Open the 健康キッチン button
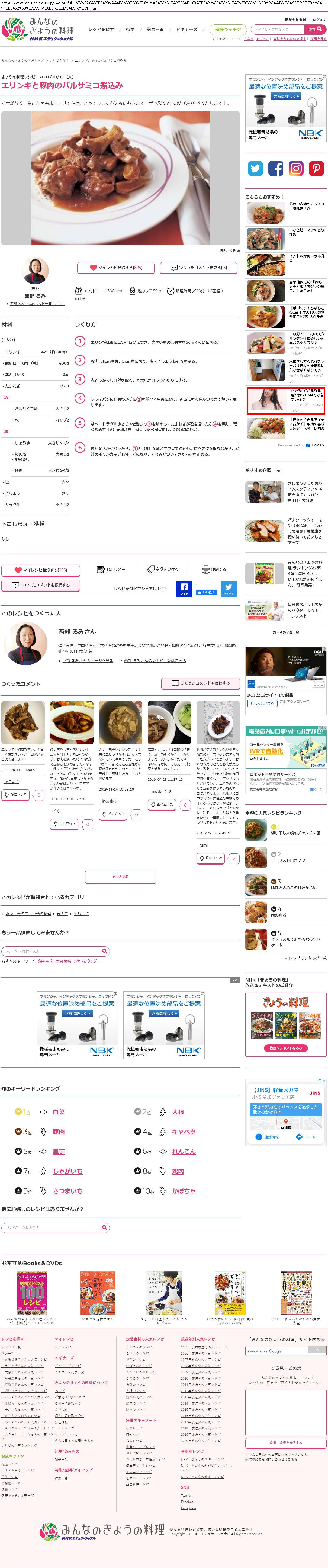 pyautogui.click(x=228, y=29)
